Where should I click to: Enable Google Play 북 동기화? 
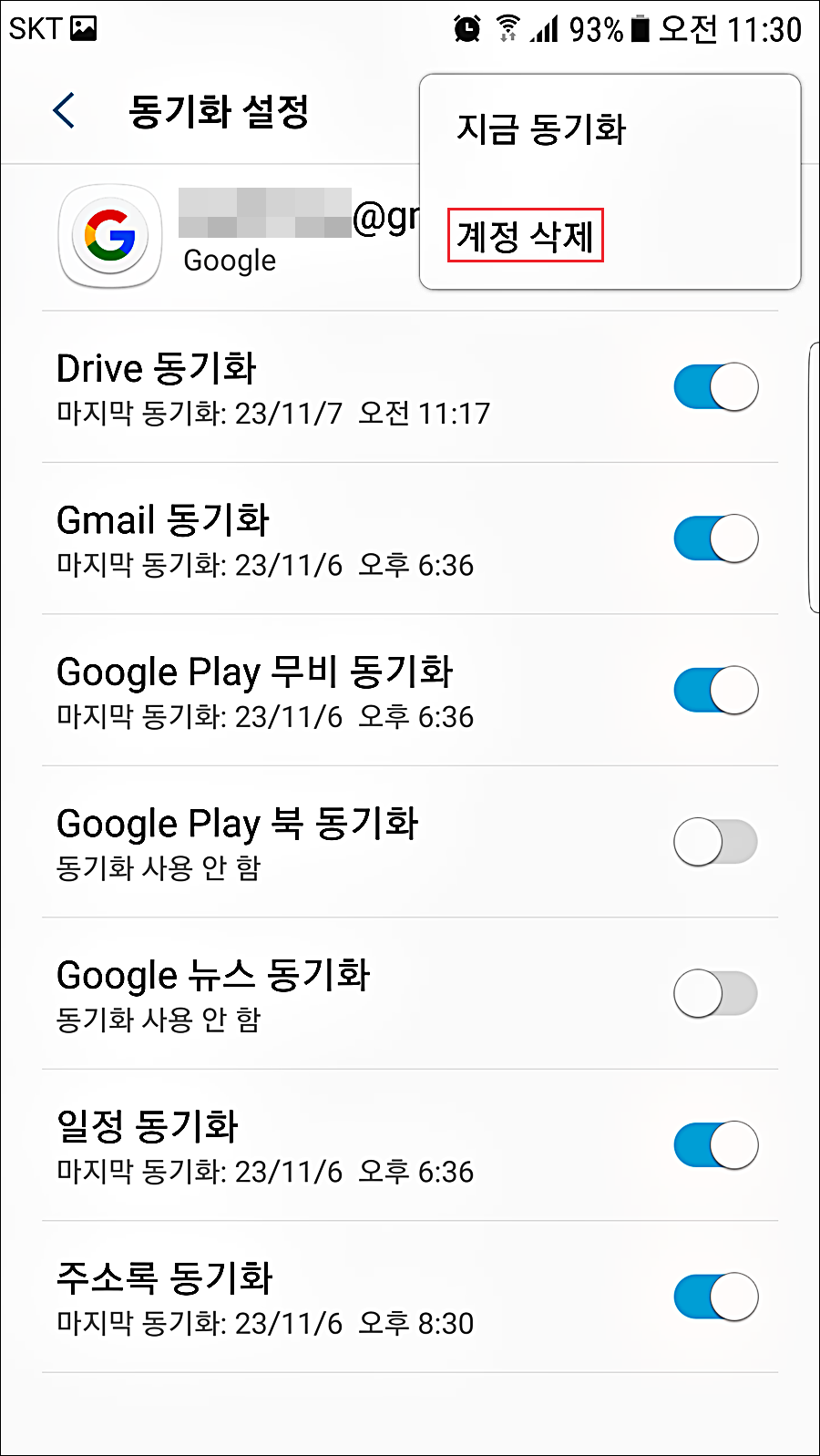[716, 842]
